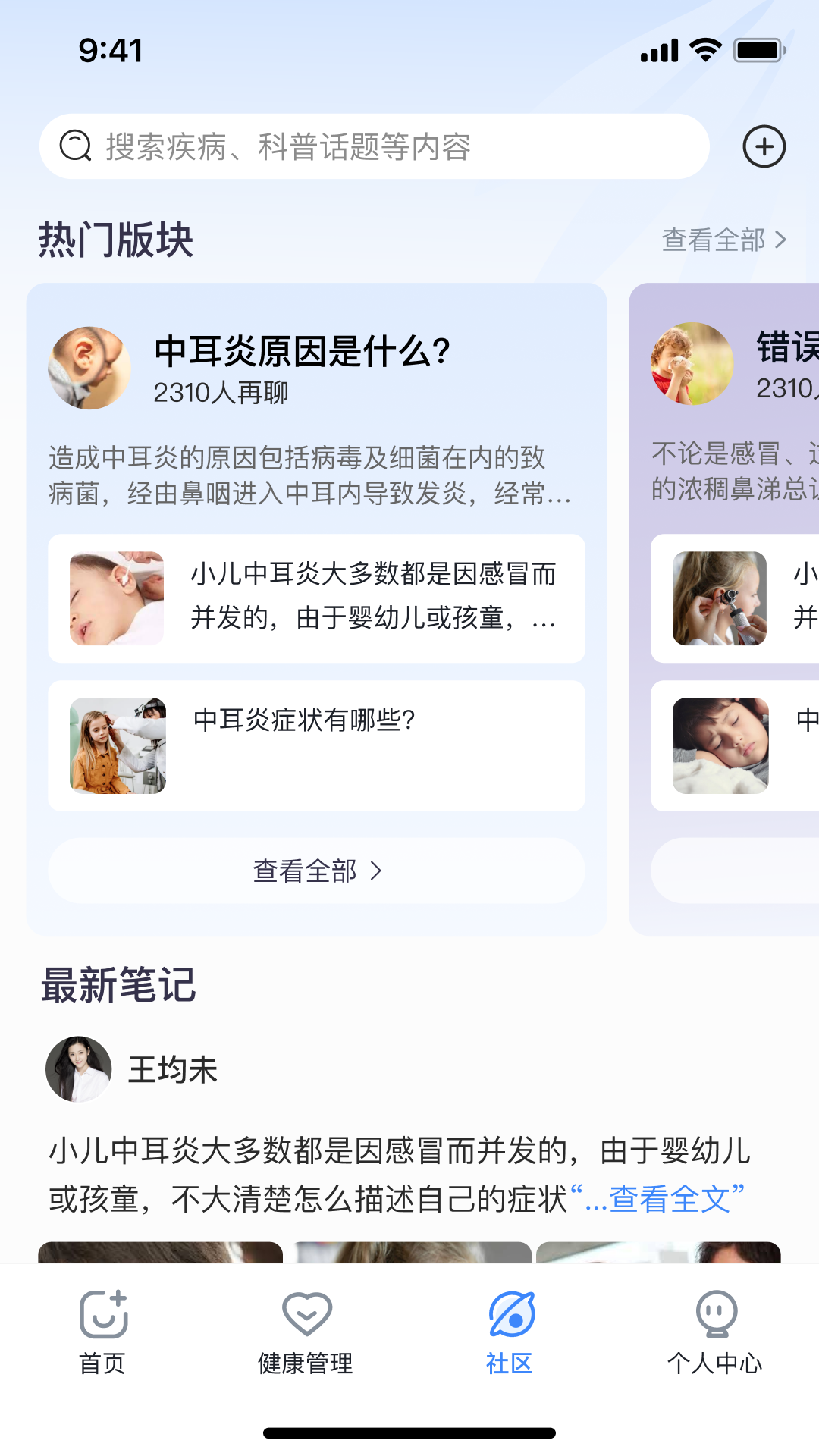The height and width of the screenshot is (1456, 819).
Task: Open the post 中耳炎症状有哪些?
Action: point(316,745)
